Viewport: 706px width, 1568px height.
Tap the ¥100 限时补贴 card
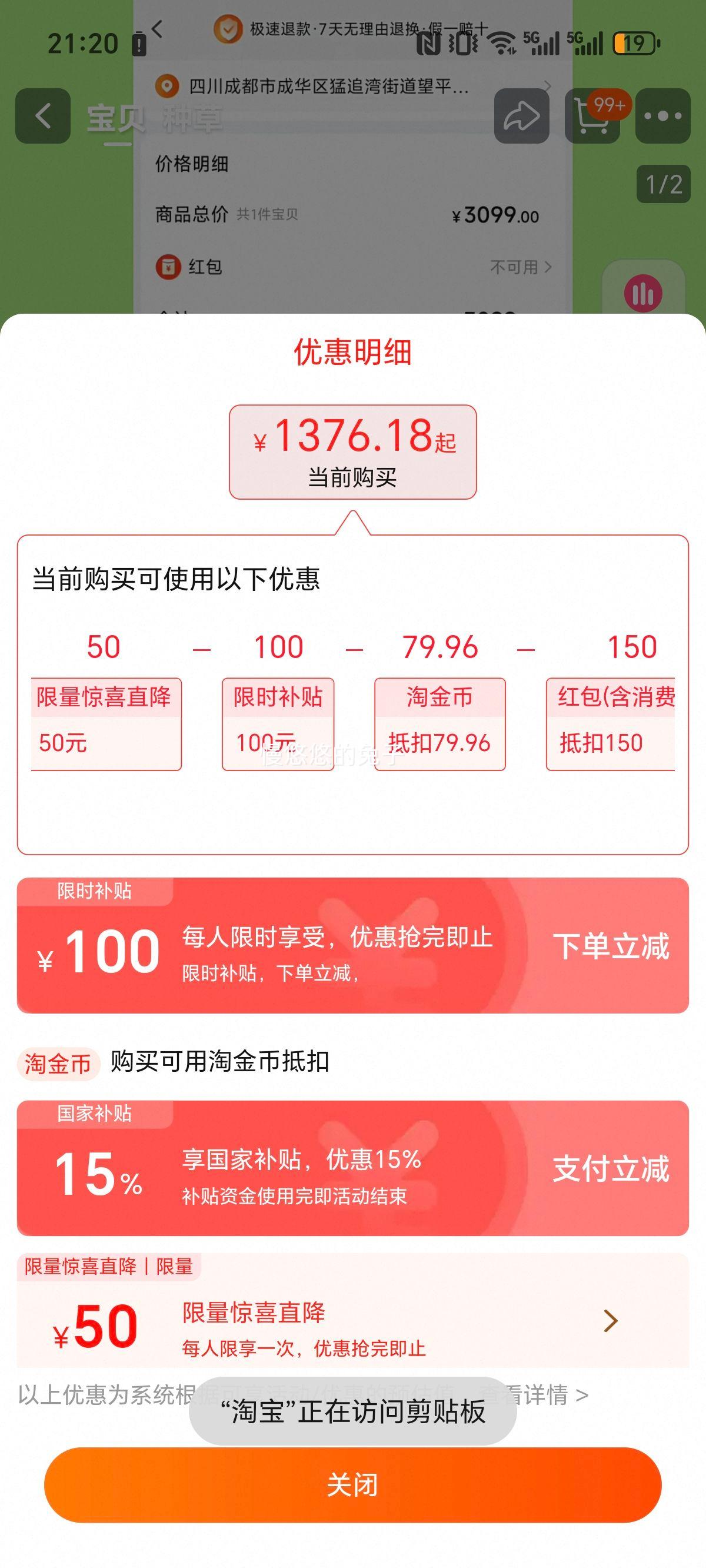click(352, 945)
